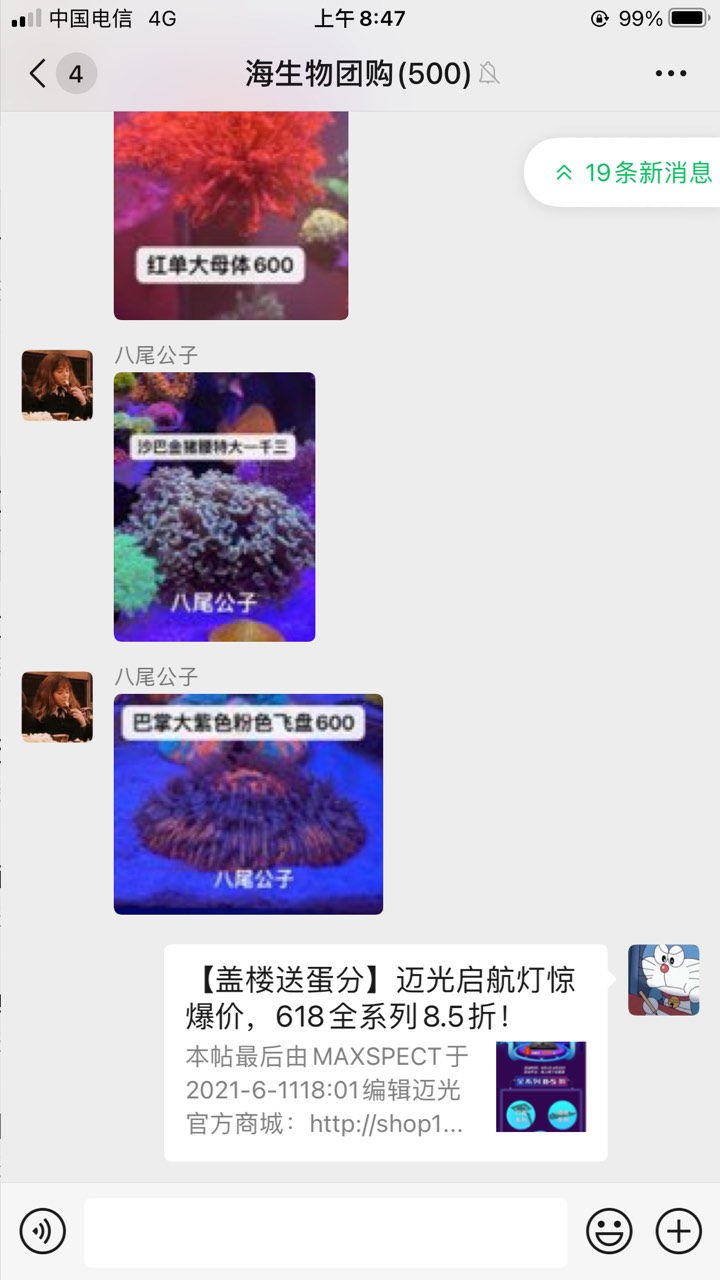Image resolution: width=720 pixels, height=1280 pixels.
Task: Open the 巴掌大紫色粉色飞盘600 image
Action: 248,804
